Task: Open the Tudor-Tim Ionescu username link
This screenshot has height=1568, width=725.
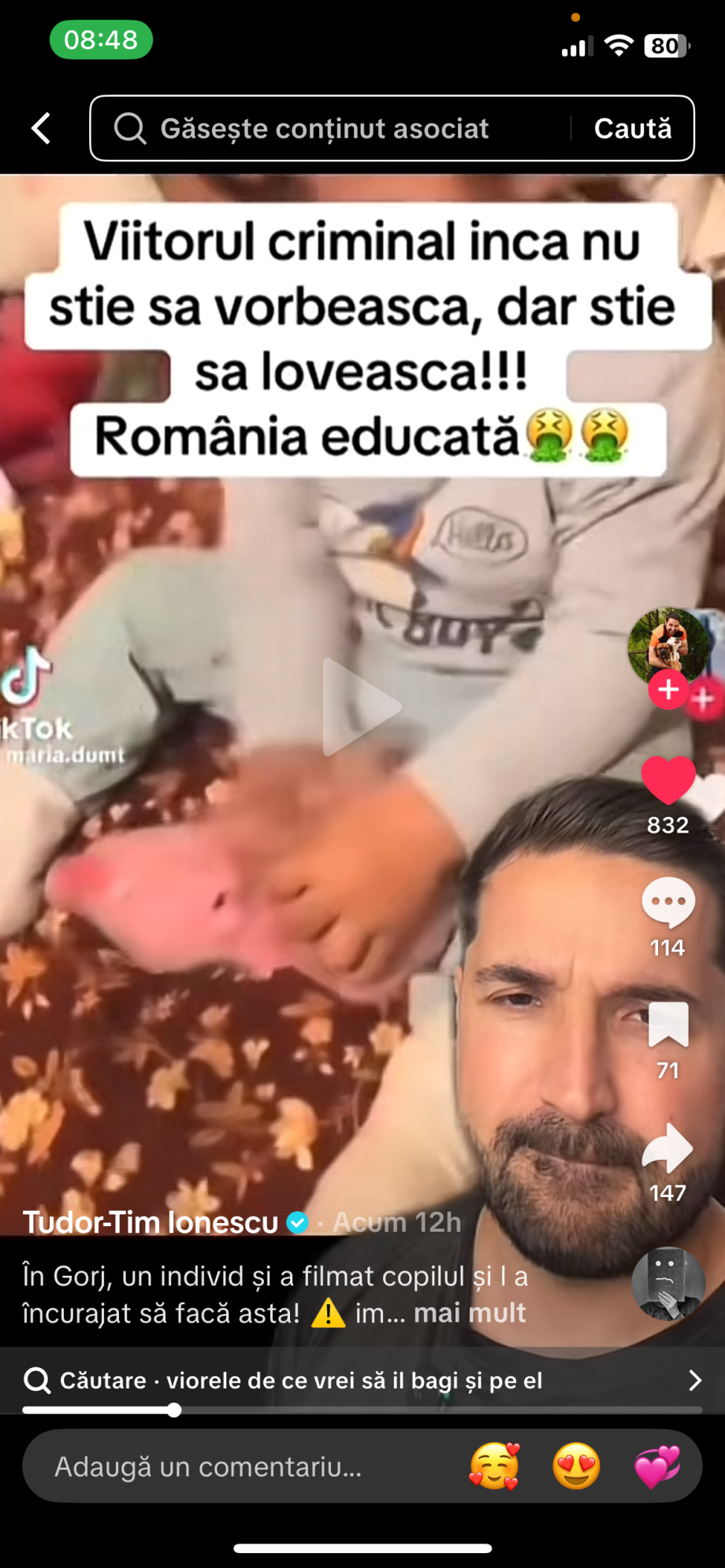Action: pos(151,1222)
